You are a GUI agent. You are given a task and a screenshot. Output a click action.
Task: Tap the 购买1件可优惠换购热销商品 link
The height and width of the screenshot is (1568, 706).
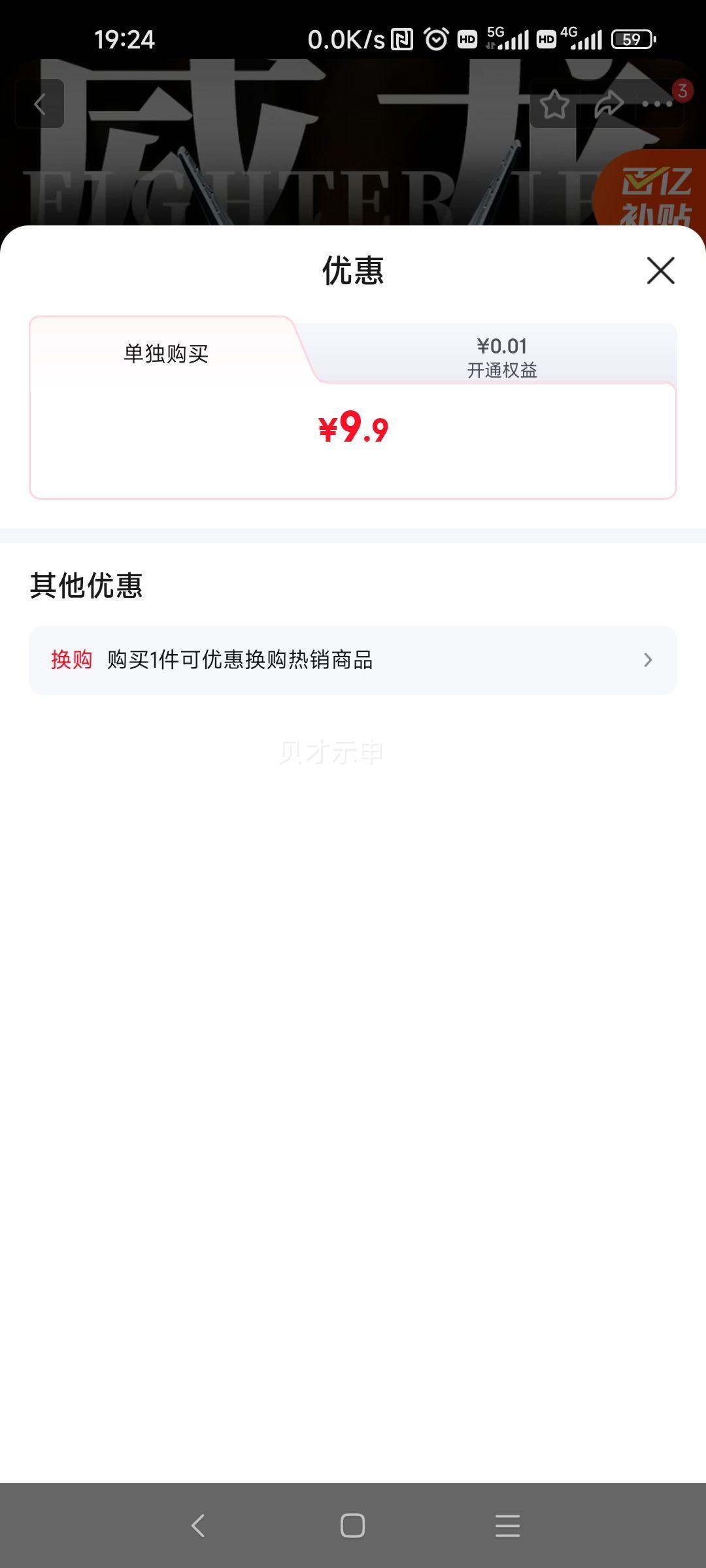click(x=242, y=660)
